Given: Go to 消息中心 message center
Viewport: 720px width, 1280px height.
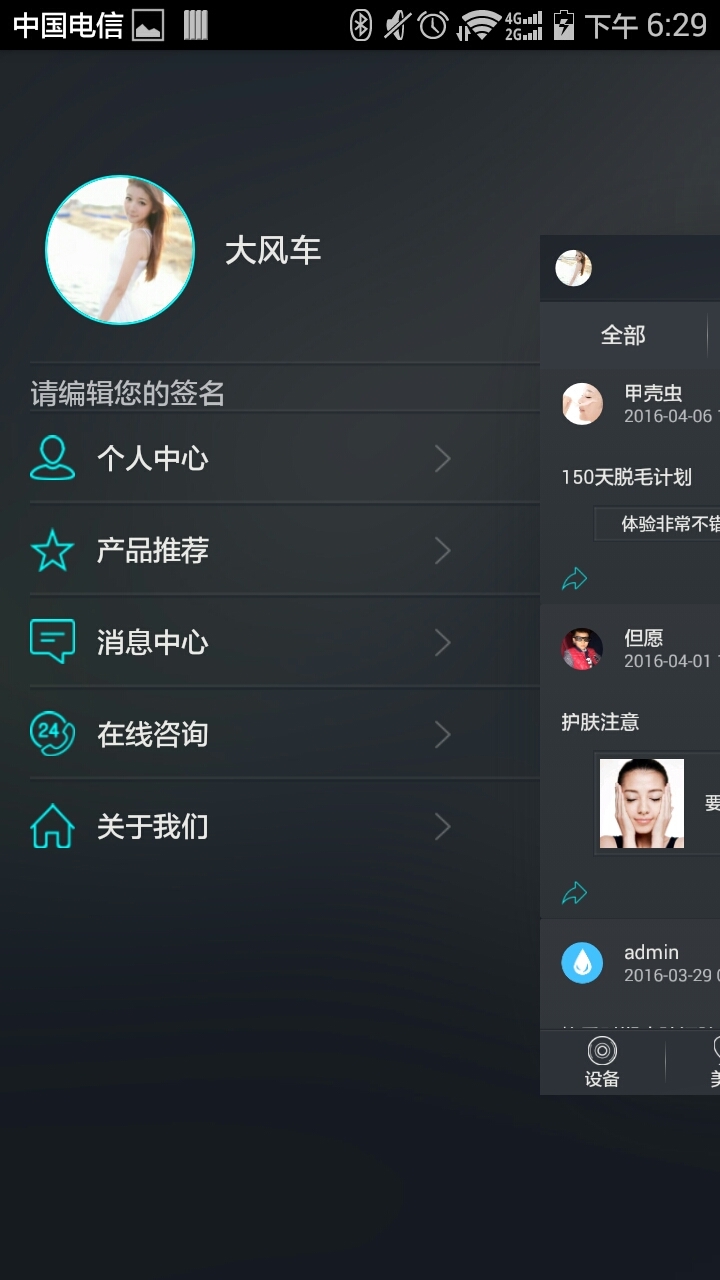Looking at the screenshot, I should [x=240, y=642].
